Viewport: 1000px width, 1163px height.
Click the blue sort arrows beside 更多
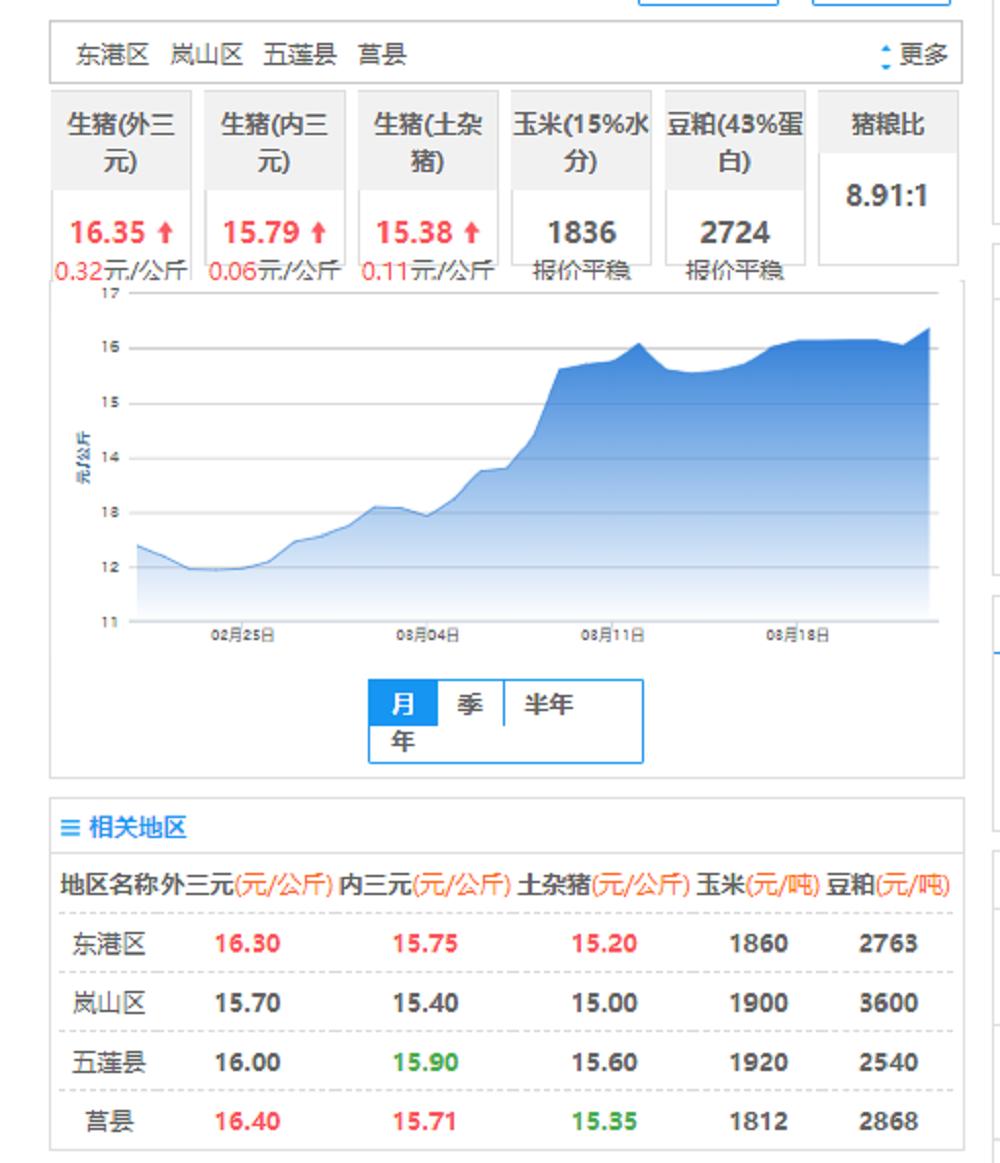click(x=886, y=56)
